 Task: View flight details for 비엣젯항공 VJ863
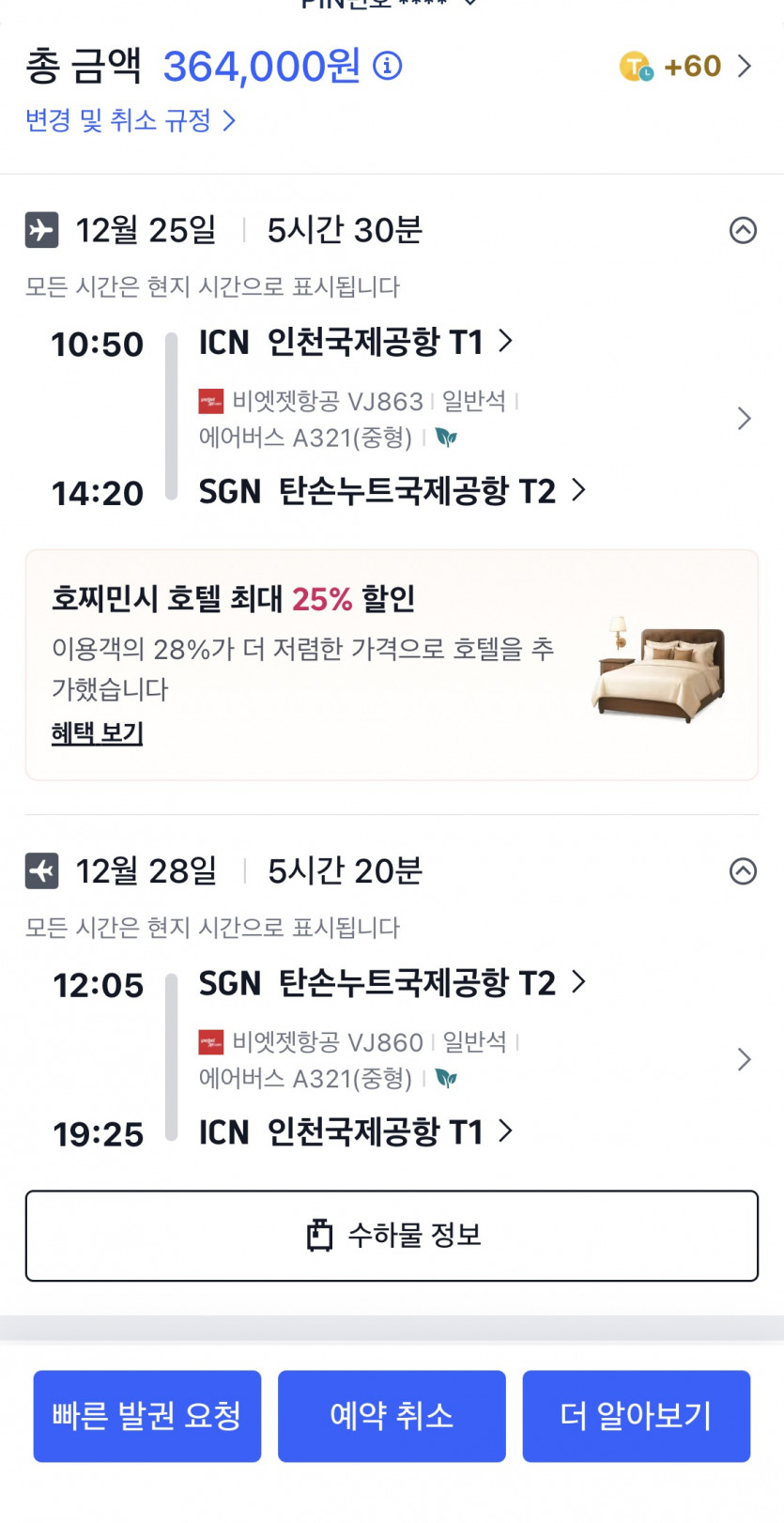coord(744,419)
